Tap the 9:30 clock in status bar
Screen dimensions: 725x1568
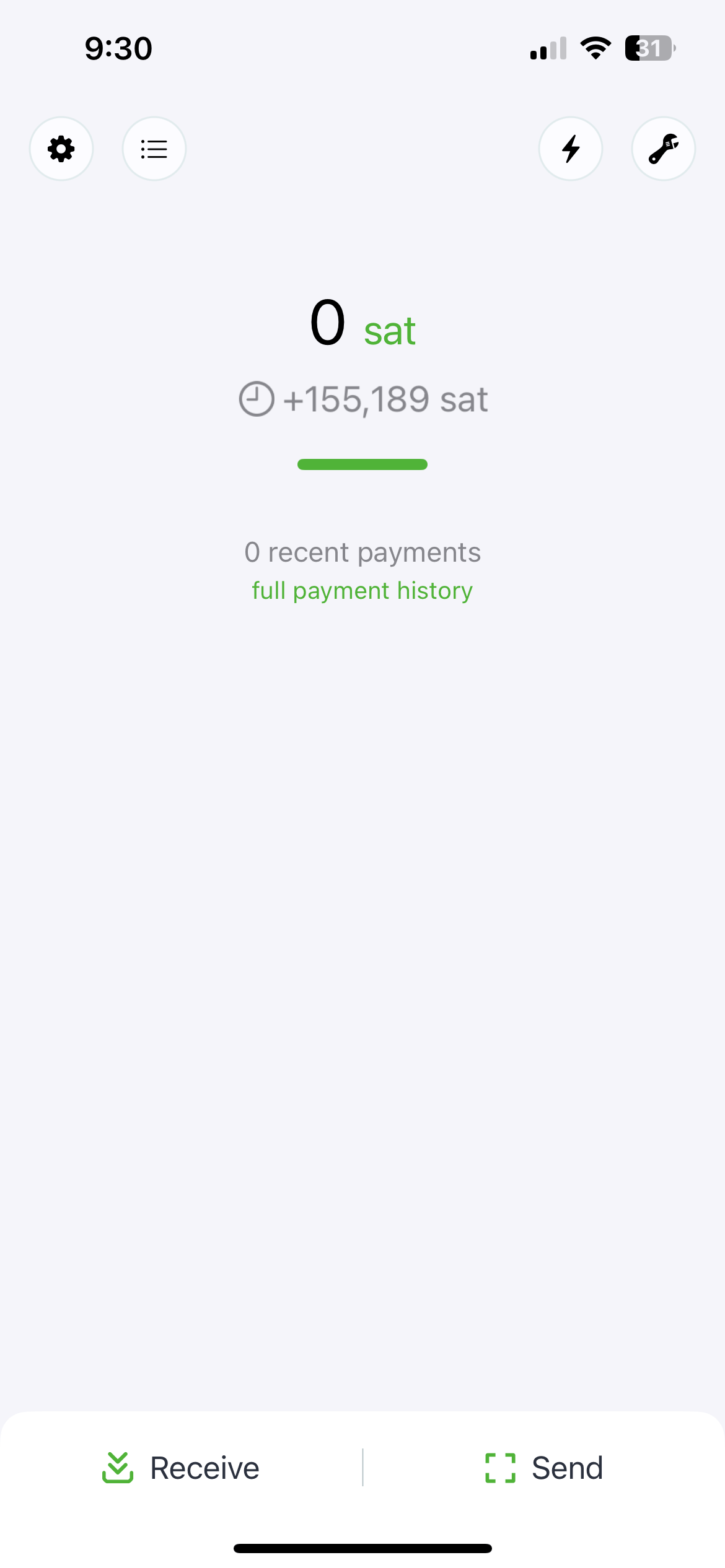pyautogui.click(x=118, y=48)
